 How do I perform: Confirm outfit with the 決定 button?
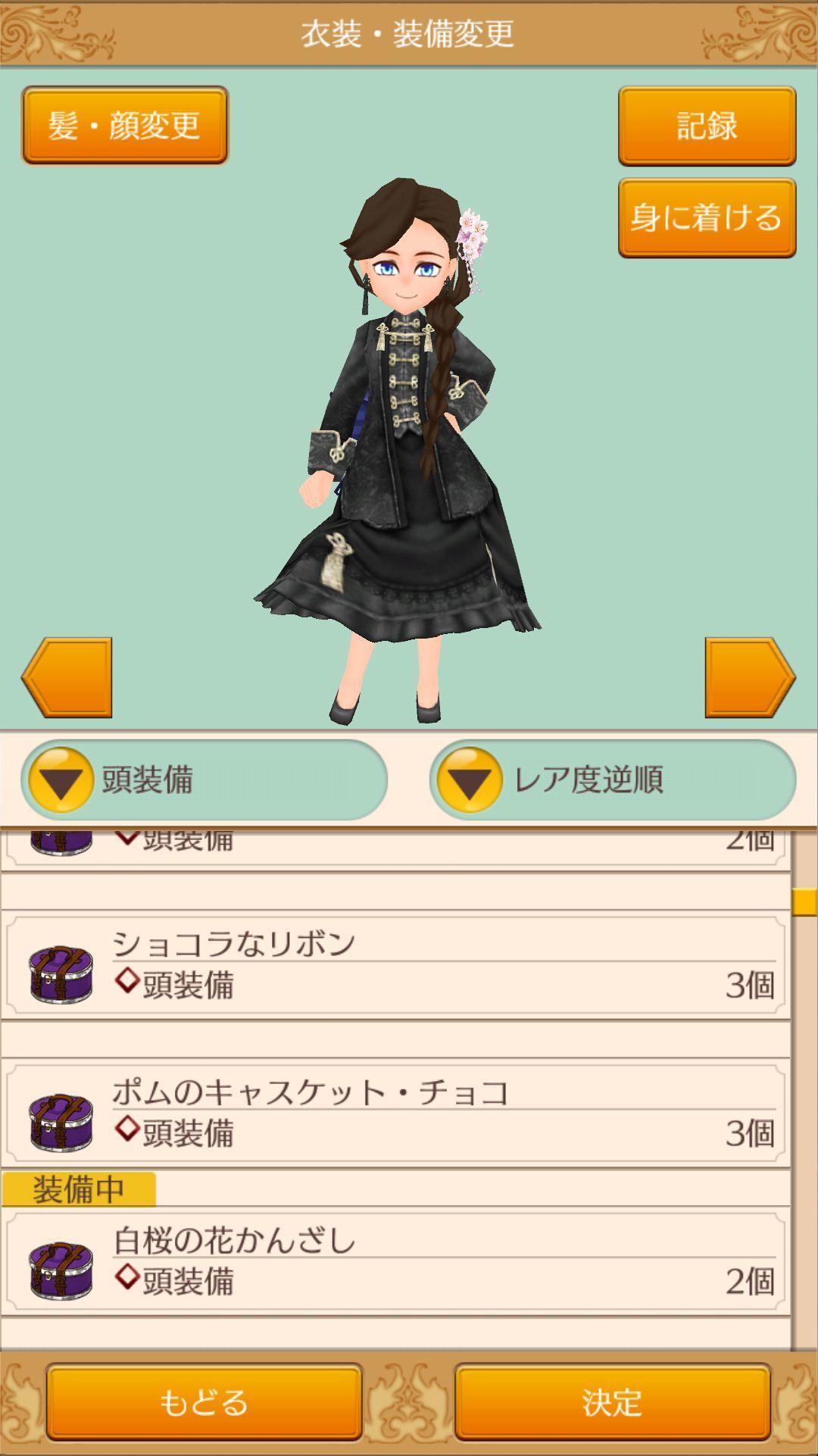[x=612, y=1402]
